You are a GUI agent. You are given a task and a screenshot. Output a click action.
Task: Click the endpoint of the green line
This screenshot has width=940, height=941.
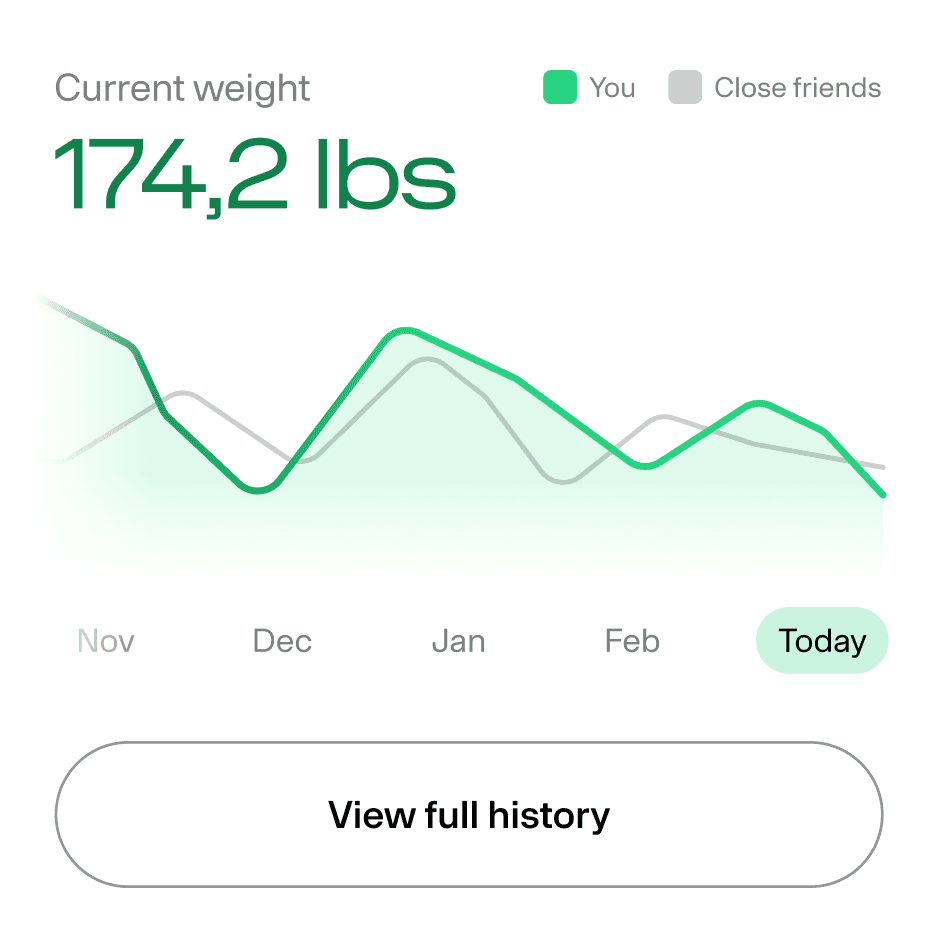tap(883, 493)
